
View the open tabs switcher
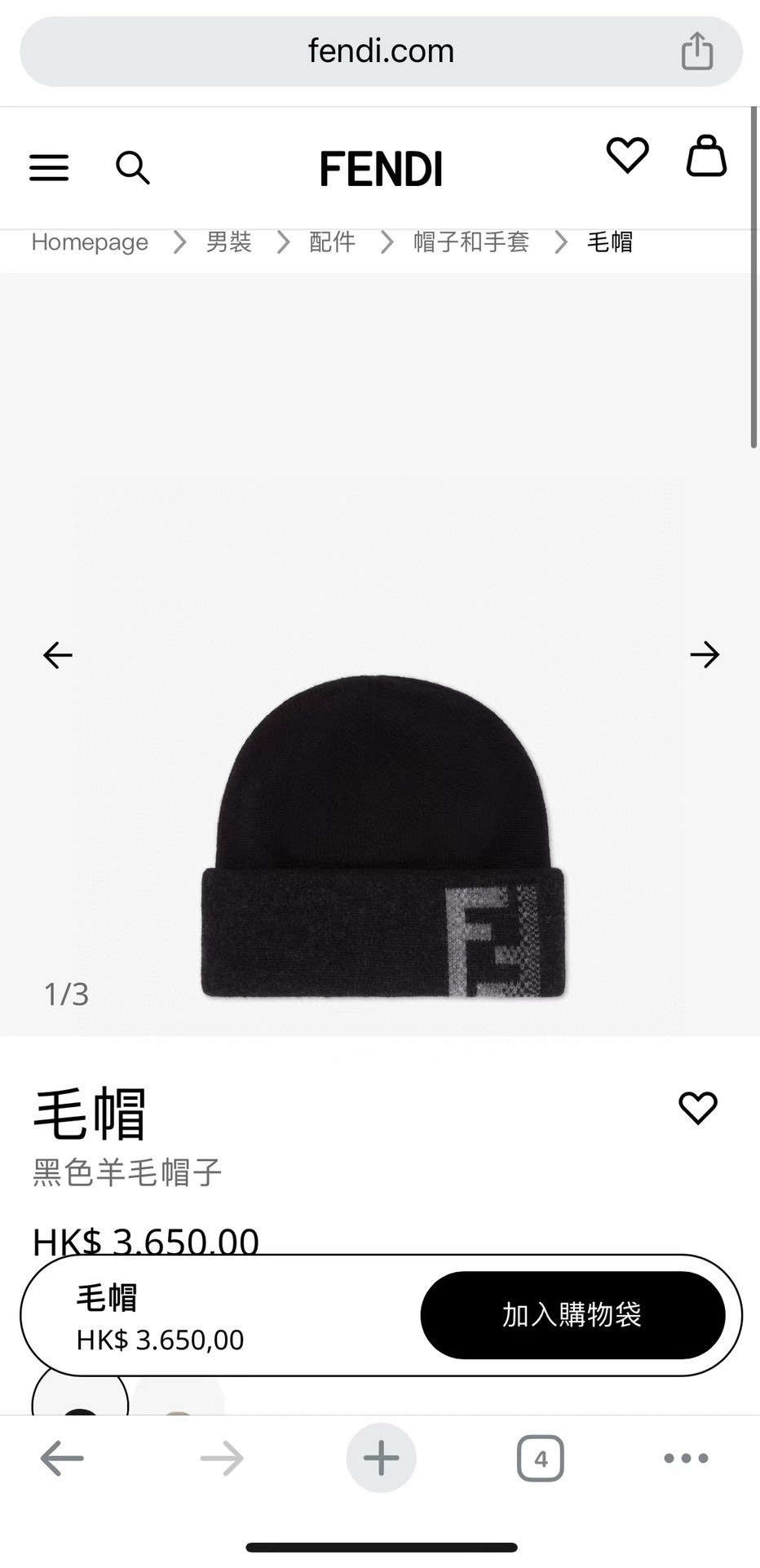tap(540, 1458)
